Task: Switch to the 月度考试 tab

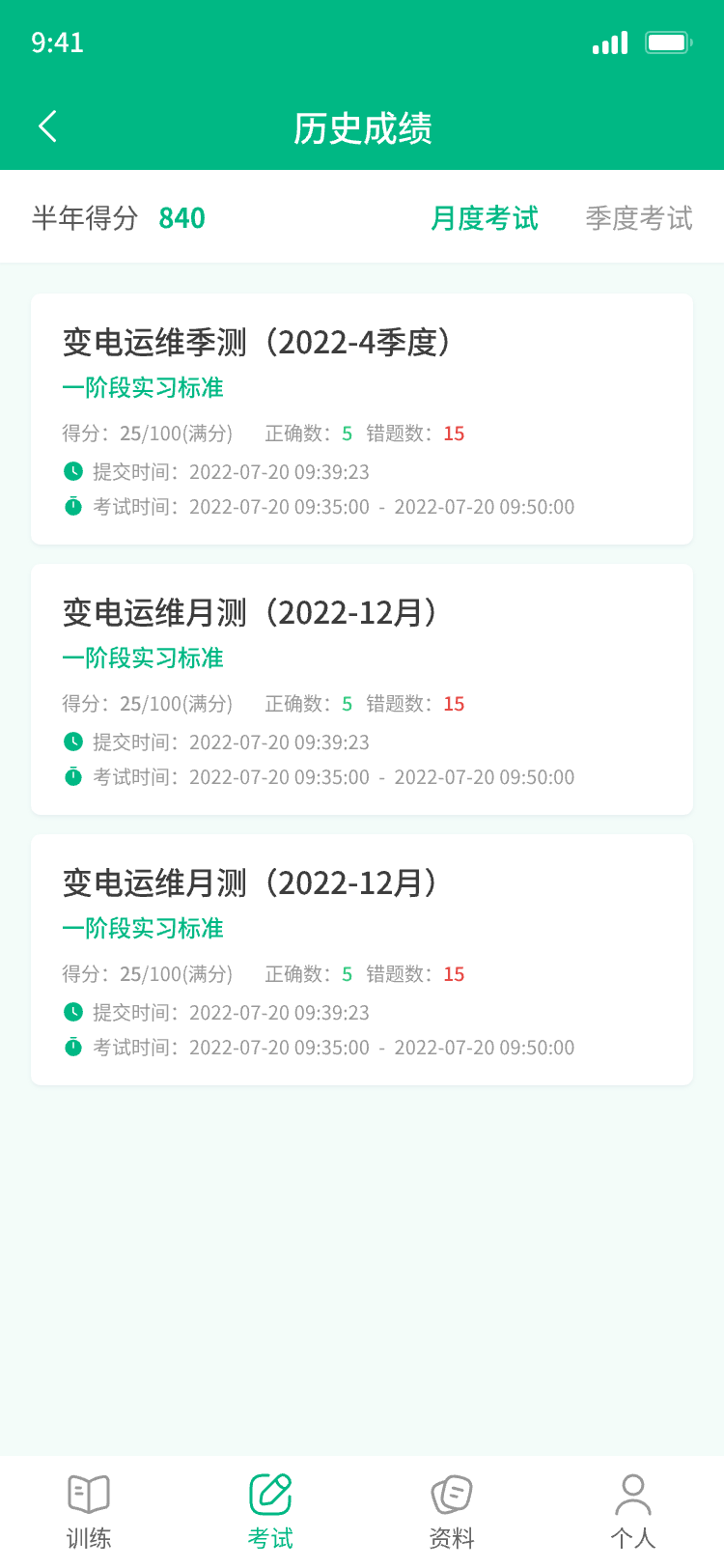Action: pyautogui.click(x=485, y=218)
